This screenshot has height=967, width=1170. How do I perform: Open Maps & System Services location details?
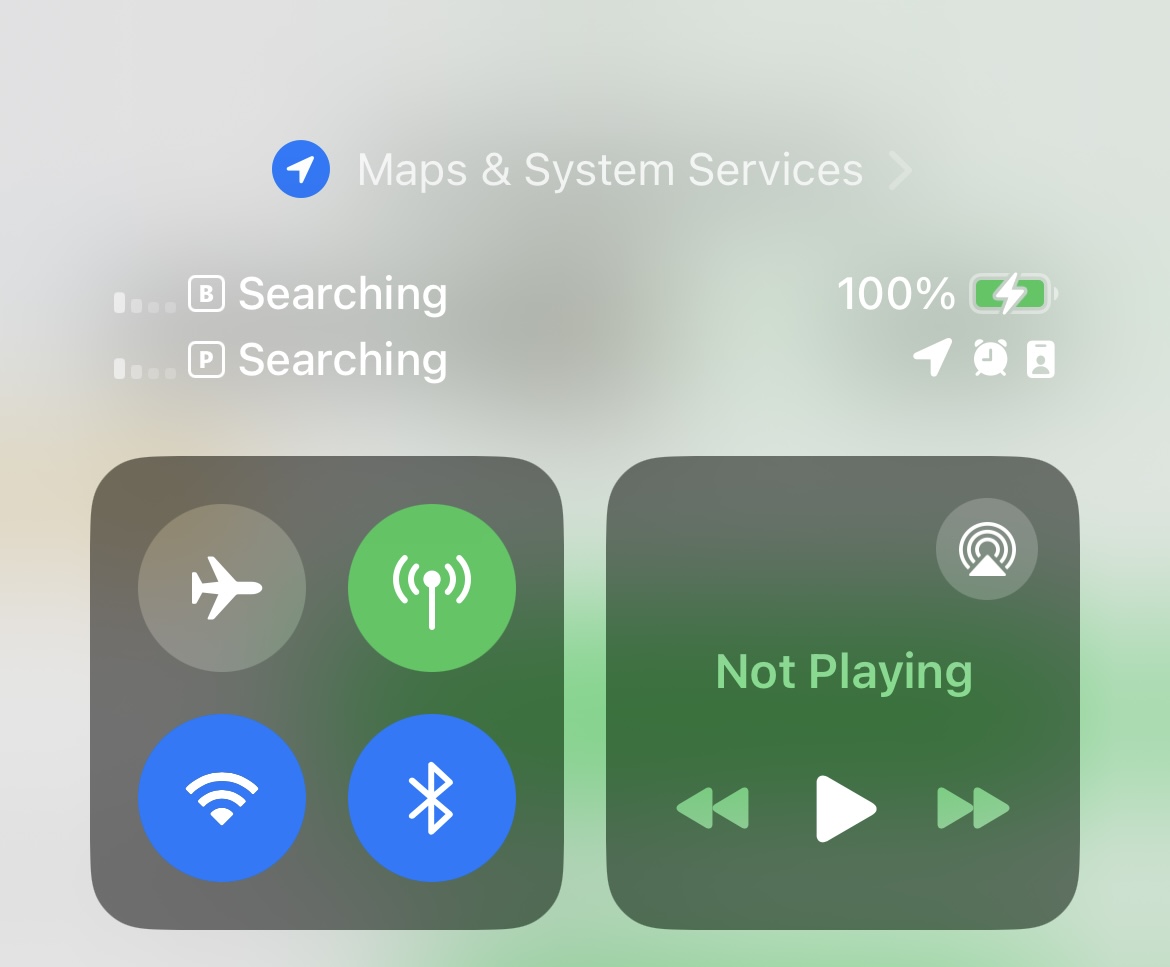(x=592, y=169)
